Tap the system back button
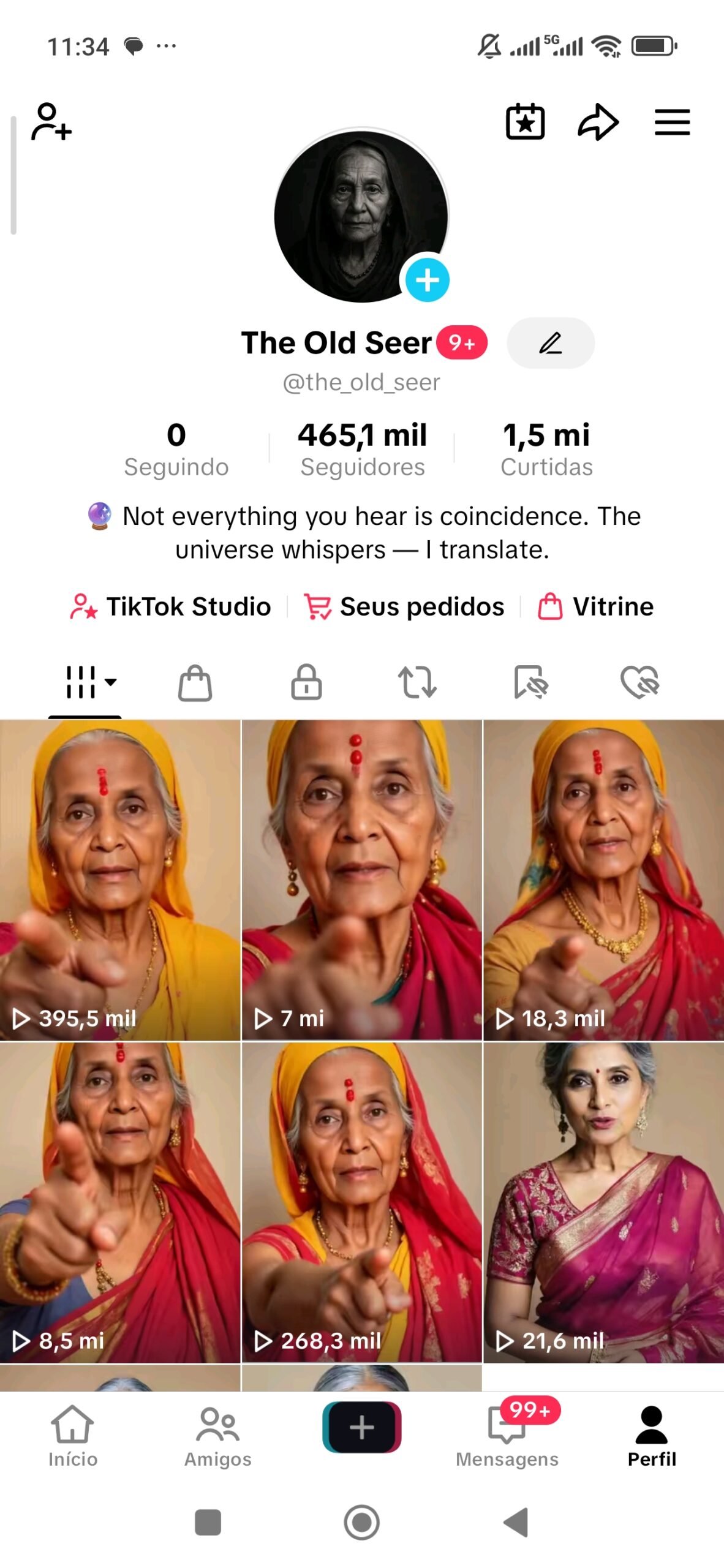Image resolution: width=724 pixels, height=1568 pixels. pyautogui.click(x=516, y=1522)
